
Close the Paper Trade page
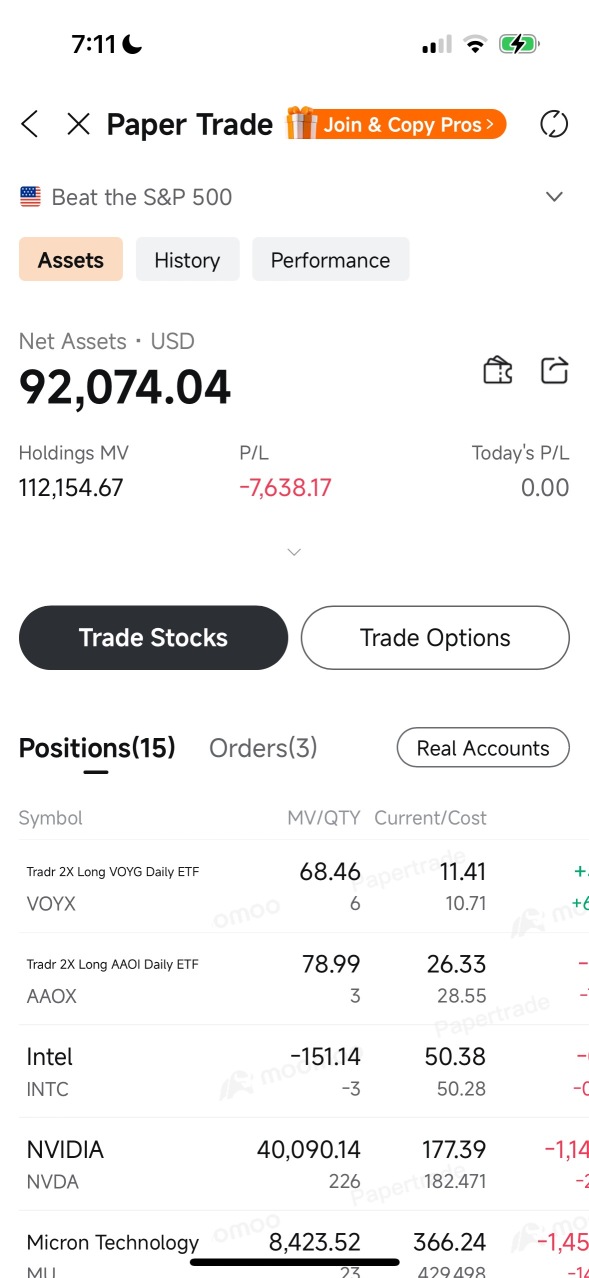(x=78, y=124)
